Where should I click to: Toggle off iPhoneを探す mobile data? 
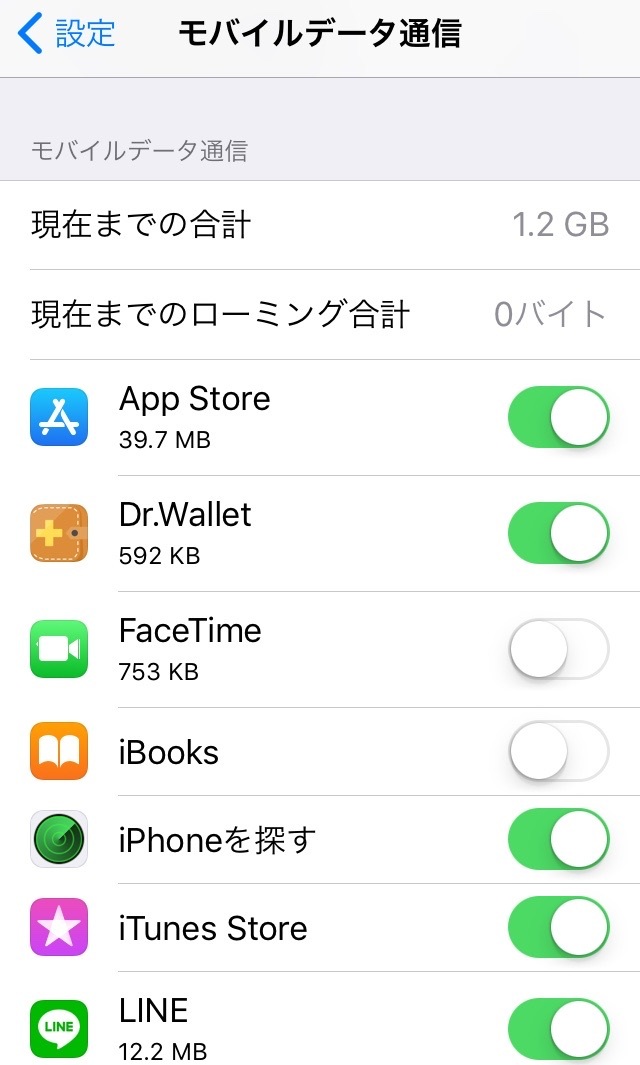point(559,839)
